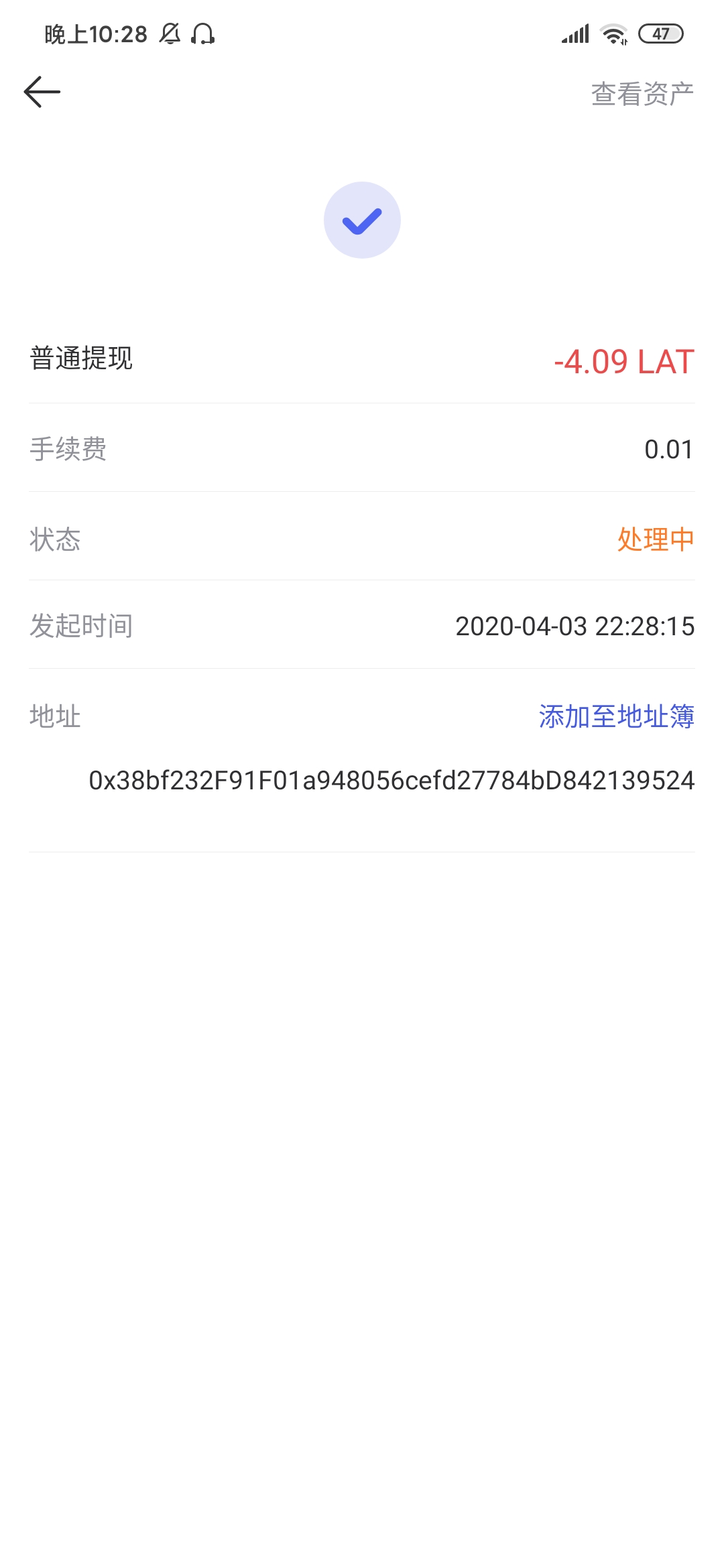Tap 添加至地址簿 to save address

pos(617,716)
